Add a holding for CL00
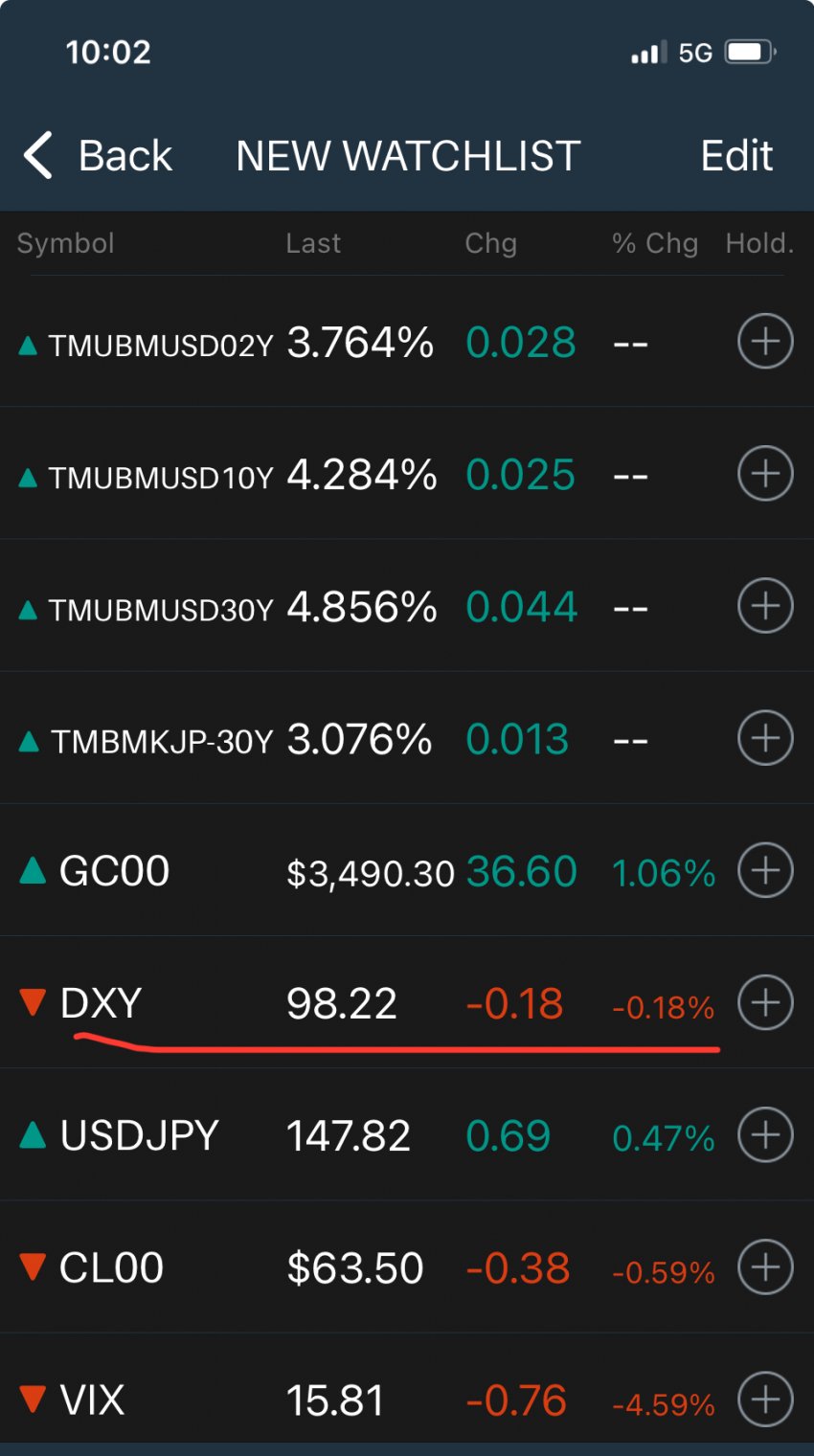This screenshot has height=1456, width=814. 765,1266
